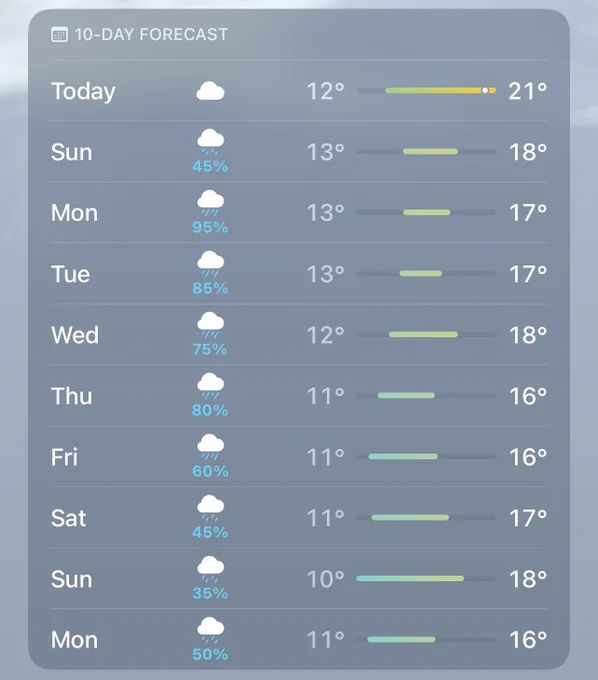Viewport: 598px width, 680px height.
Task: Open the Thu forecast row
Action: (x=299, y=396)
